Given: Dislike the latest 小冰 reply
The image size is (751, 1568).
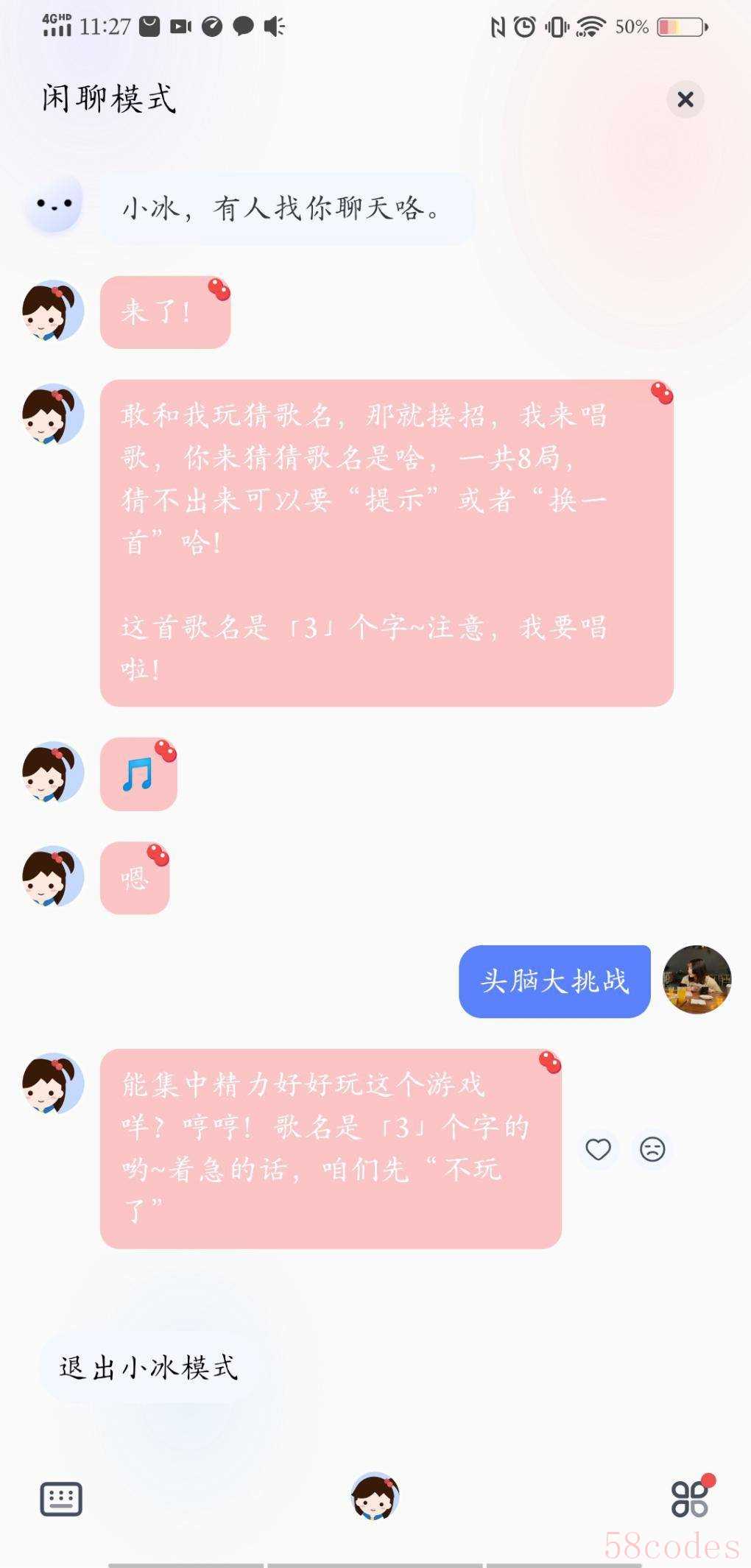Looking at the screenshot, I should coord(652,1149).
